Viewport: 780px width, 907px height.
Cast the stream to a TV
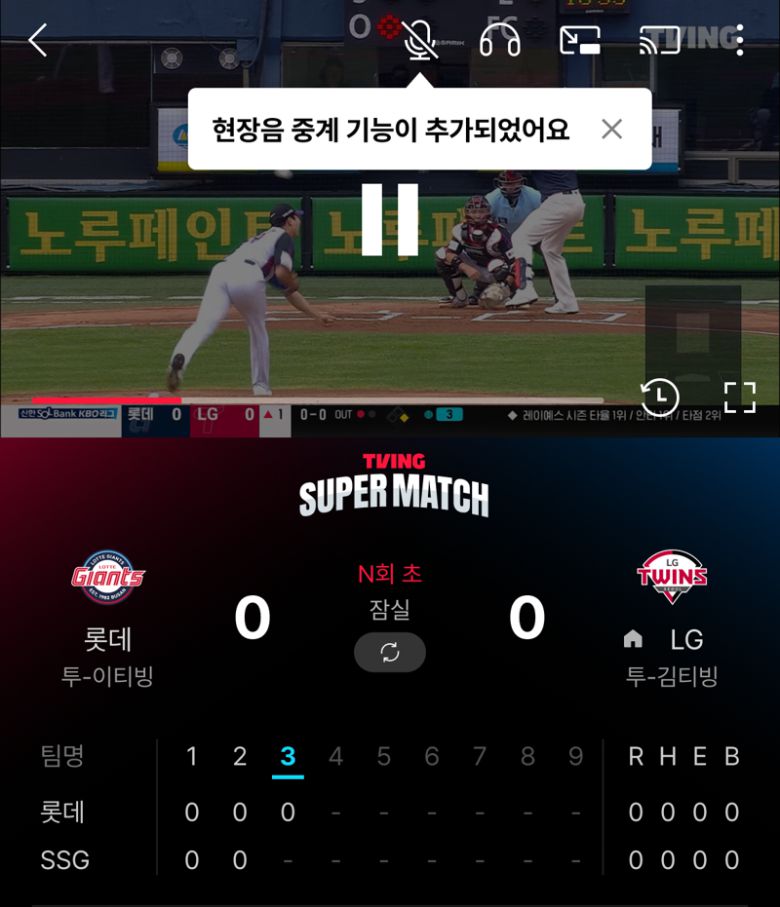660,40
